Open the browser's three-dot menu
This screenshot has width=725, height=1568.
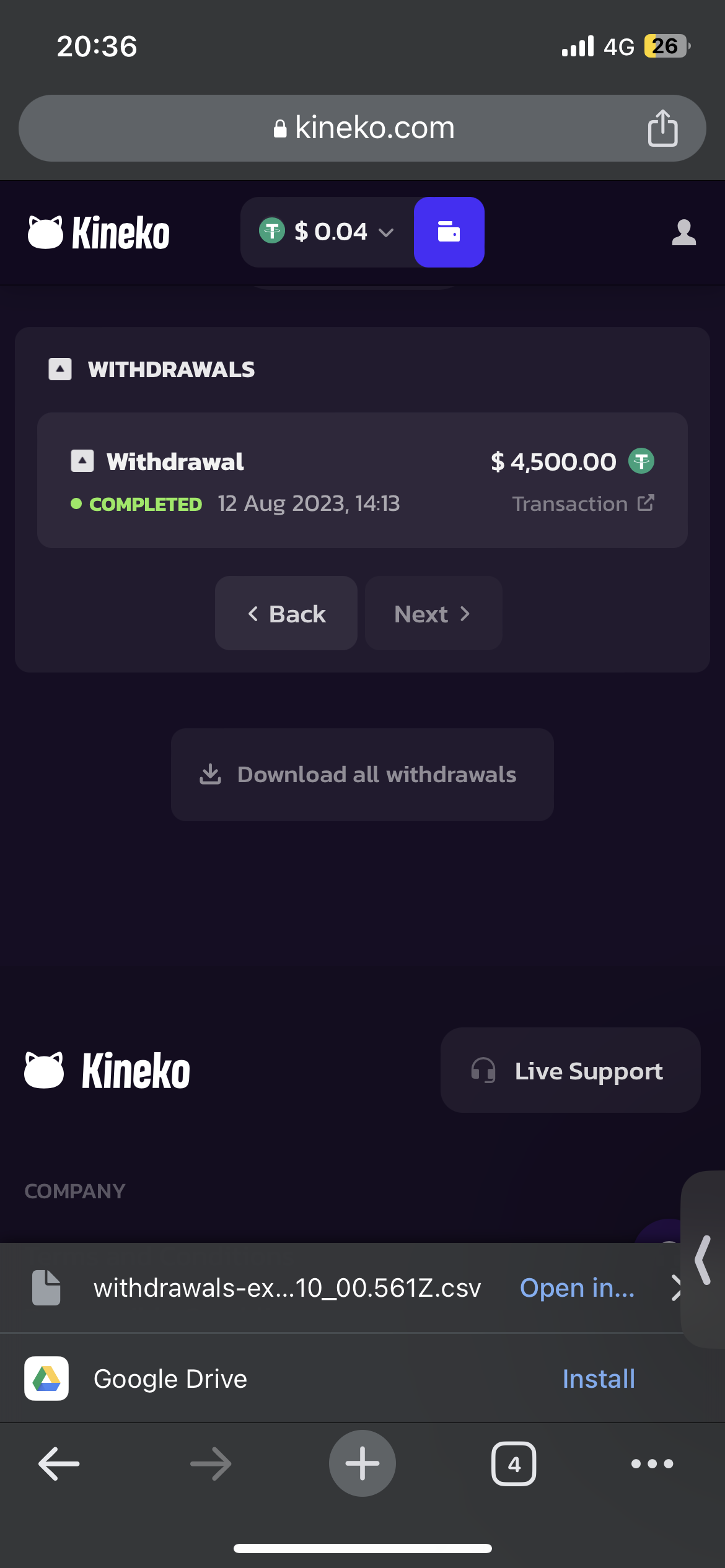tap(652, 1464)
